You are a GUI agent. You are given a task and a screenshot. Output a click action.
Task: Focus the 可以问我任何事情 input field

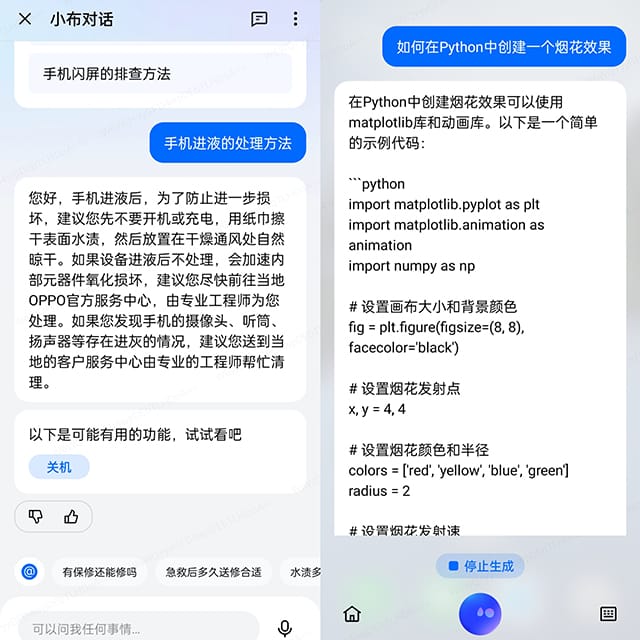click(x=140, y=628)
